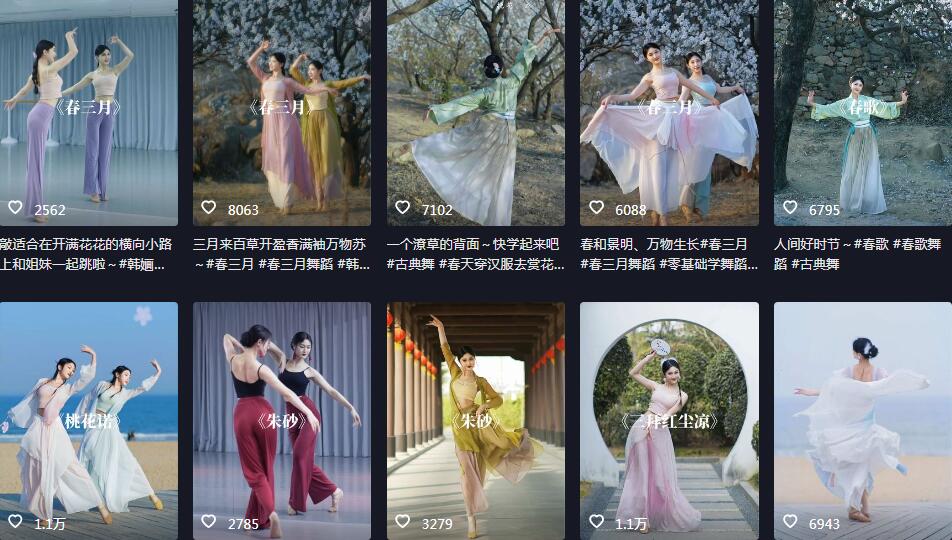
Task: Open the 《朱砂》 video with 3279 likes
Action: [x=475, y=420]
